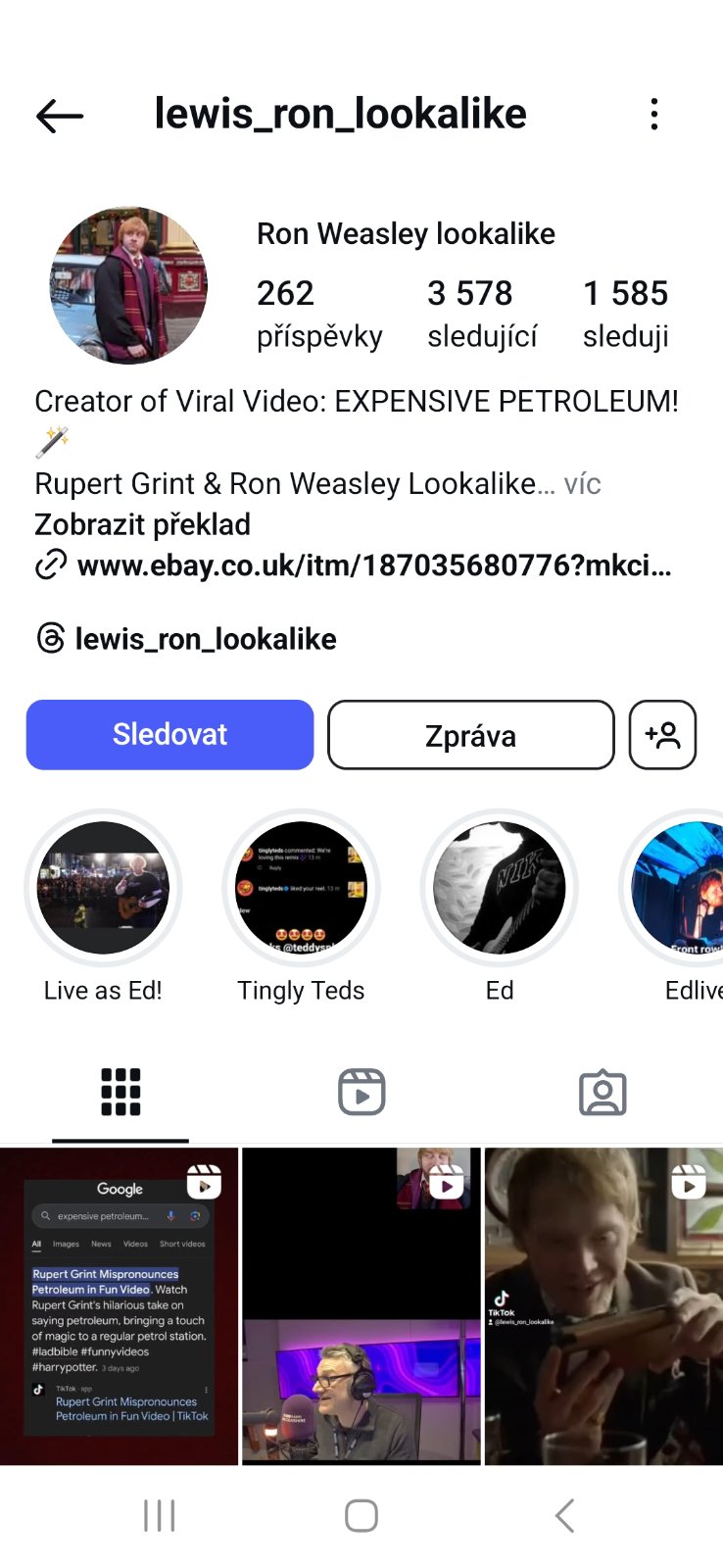Enlarge the profile picture

pyautogui.click(x=128, y=285)
